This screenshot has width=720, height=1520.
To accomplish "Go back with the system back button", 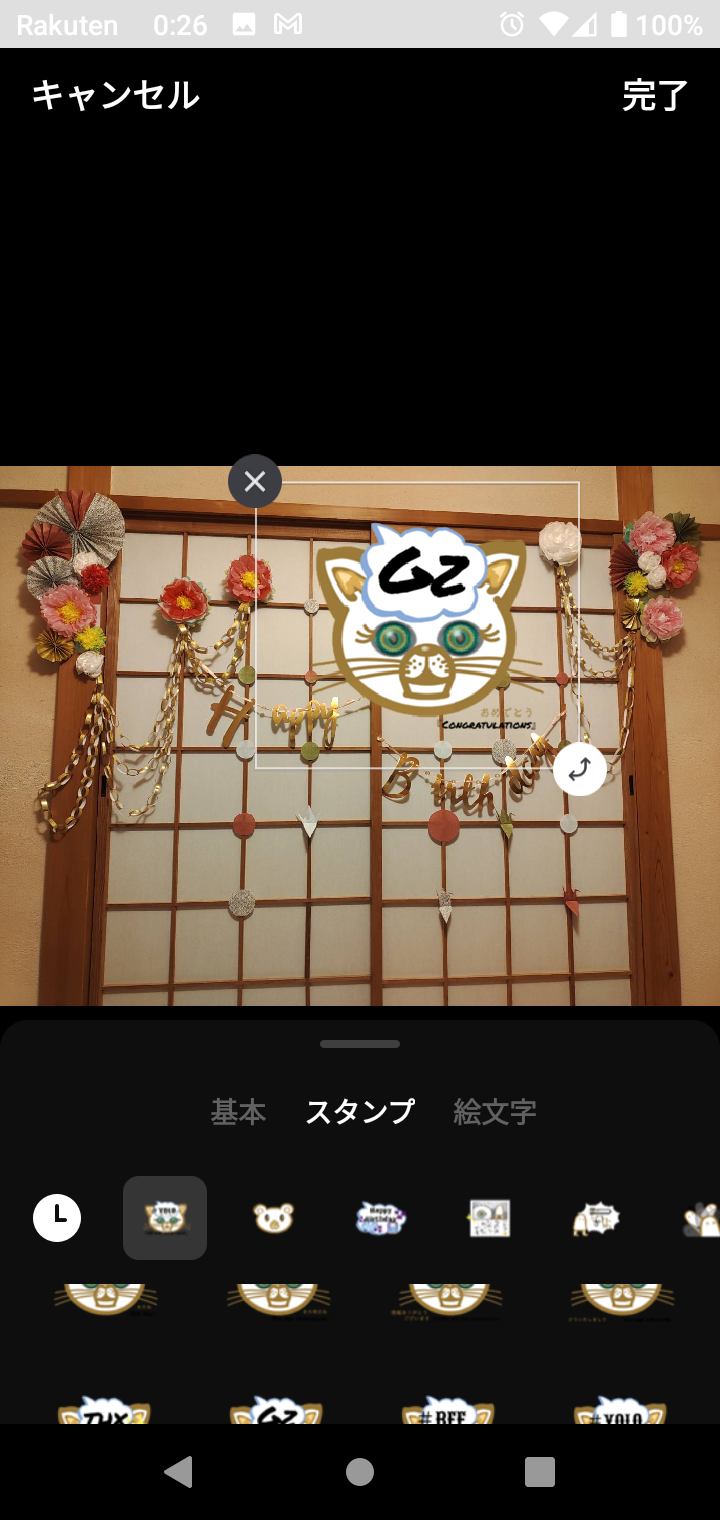I will click(178, 1472).
